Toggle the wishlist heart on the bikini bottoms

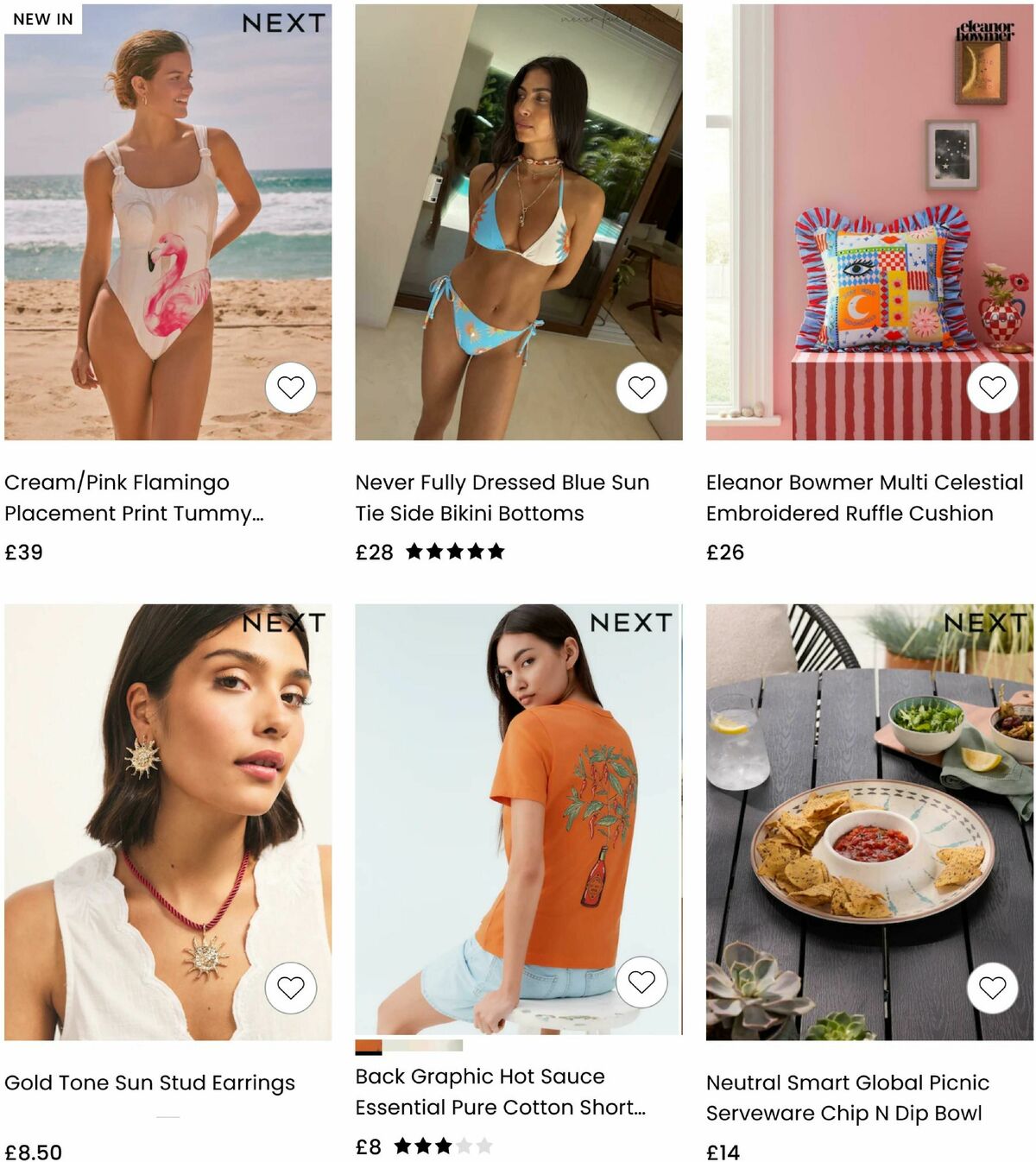coord(642,389)
